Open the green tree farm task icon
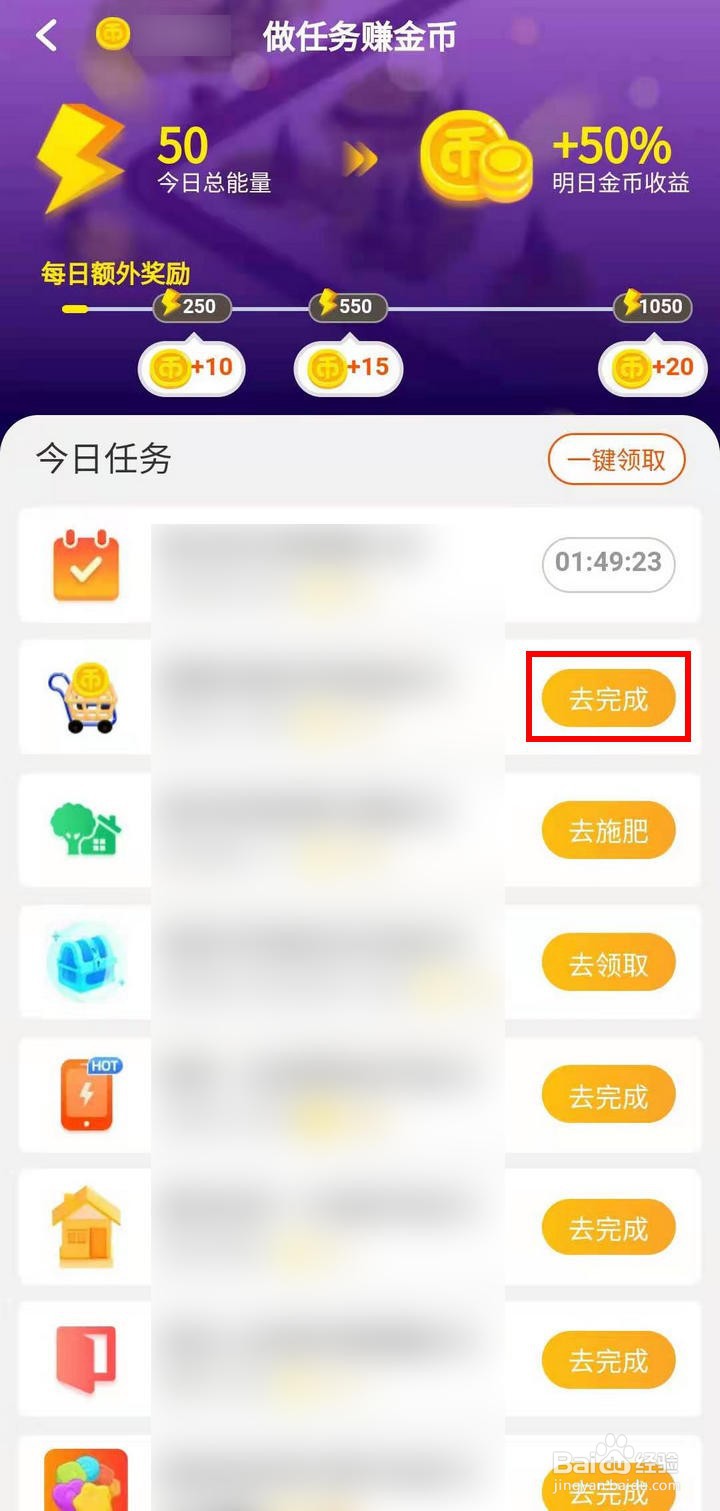Viewport: 720px width, 1511px height. pyautogui.click(x=85, y=830)
